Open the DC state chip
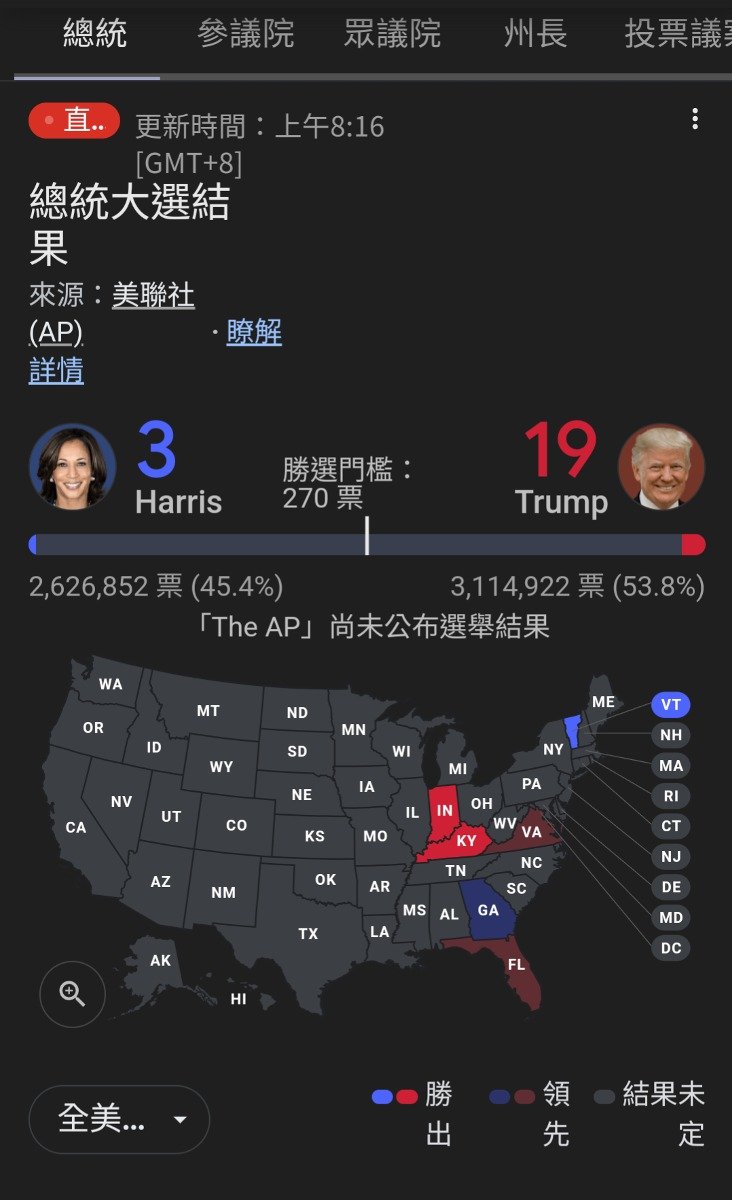This screenshot has width=732, height=1200. pyautogui.click(x=670, y=948)
